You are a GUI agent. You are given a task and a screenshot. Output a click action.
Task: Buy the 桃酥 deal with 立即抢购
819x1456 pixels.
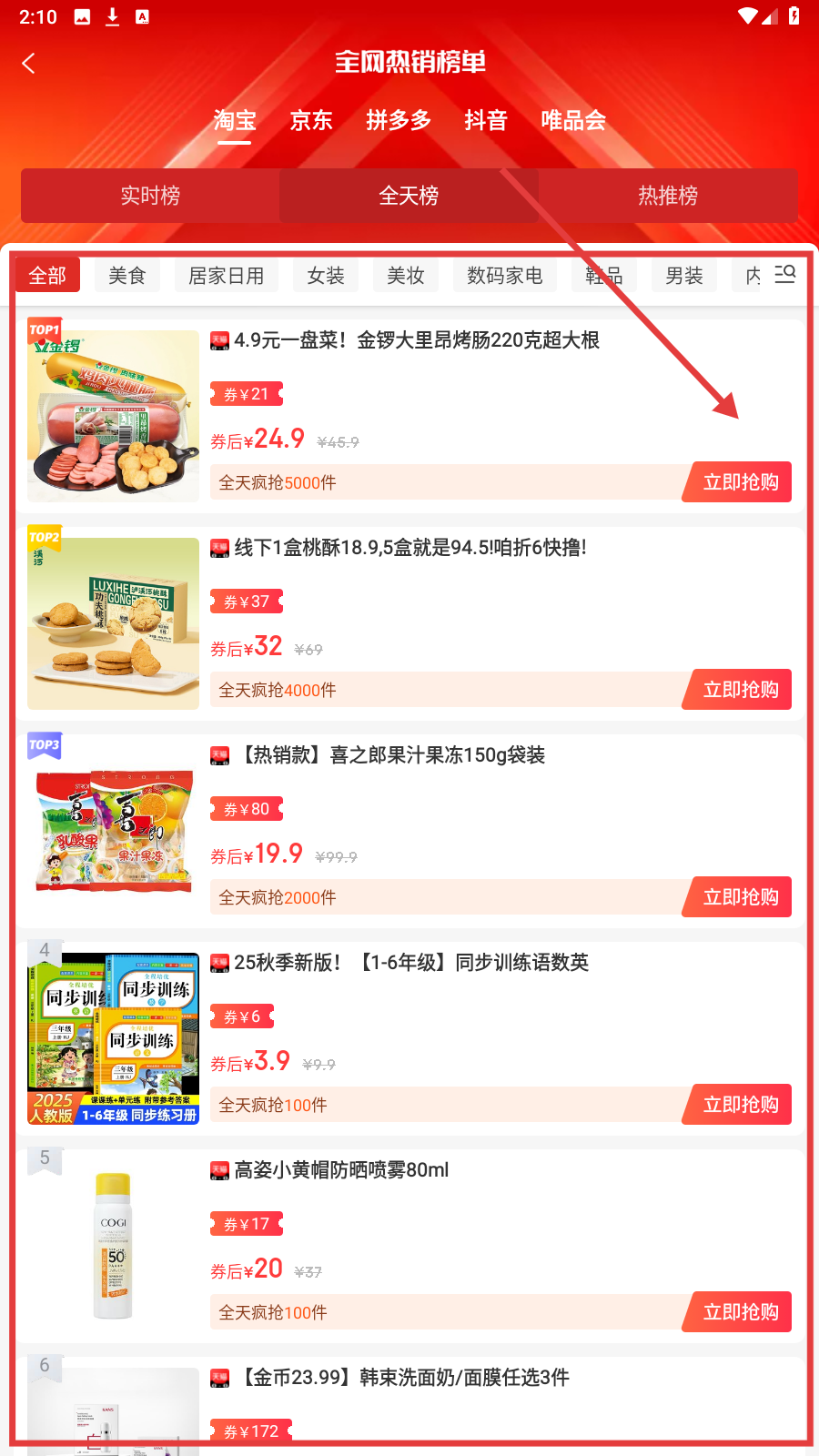[741, 690]
